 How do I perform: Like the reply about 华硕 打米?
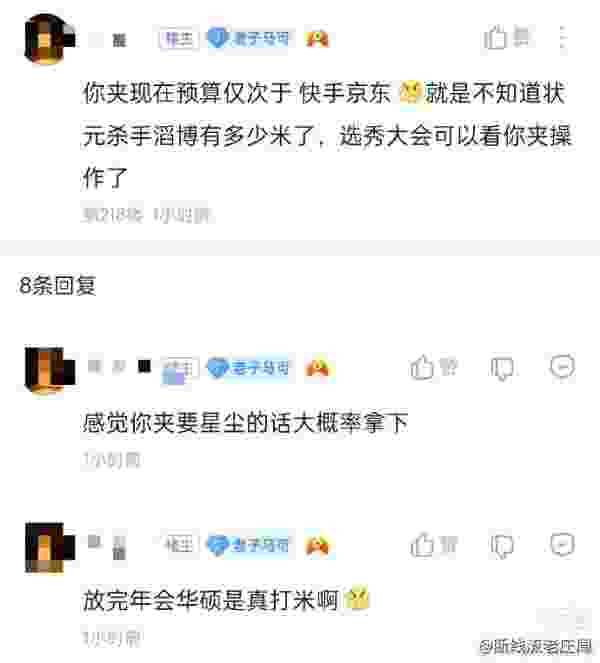[x=422, y=545]
